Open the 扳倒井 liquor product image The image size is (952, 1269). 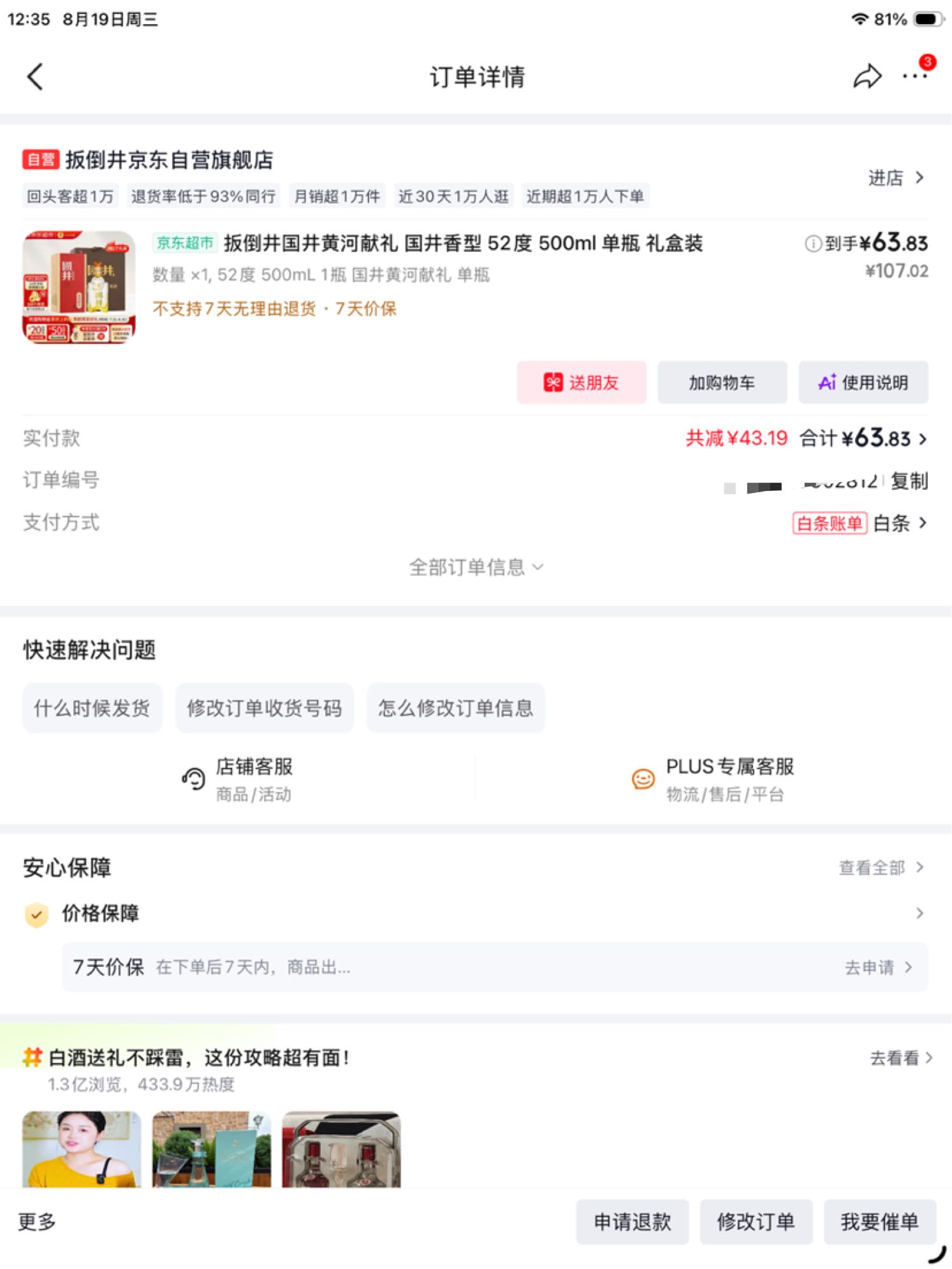coord(79,287)
